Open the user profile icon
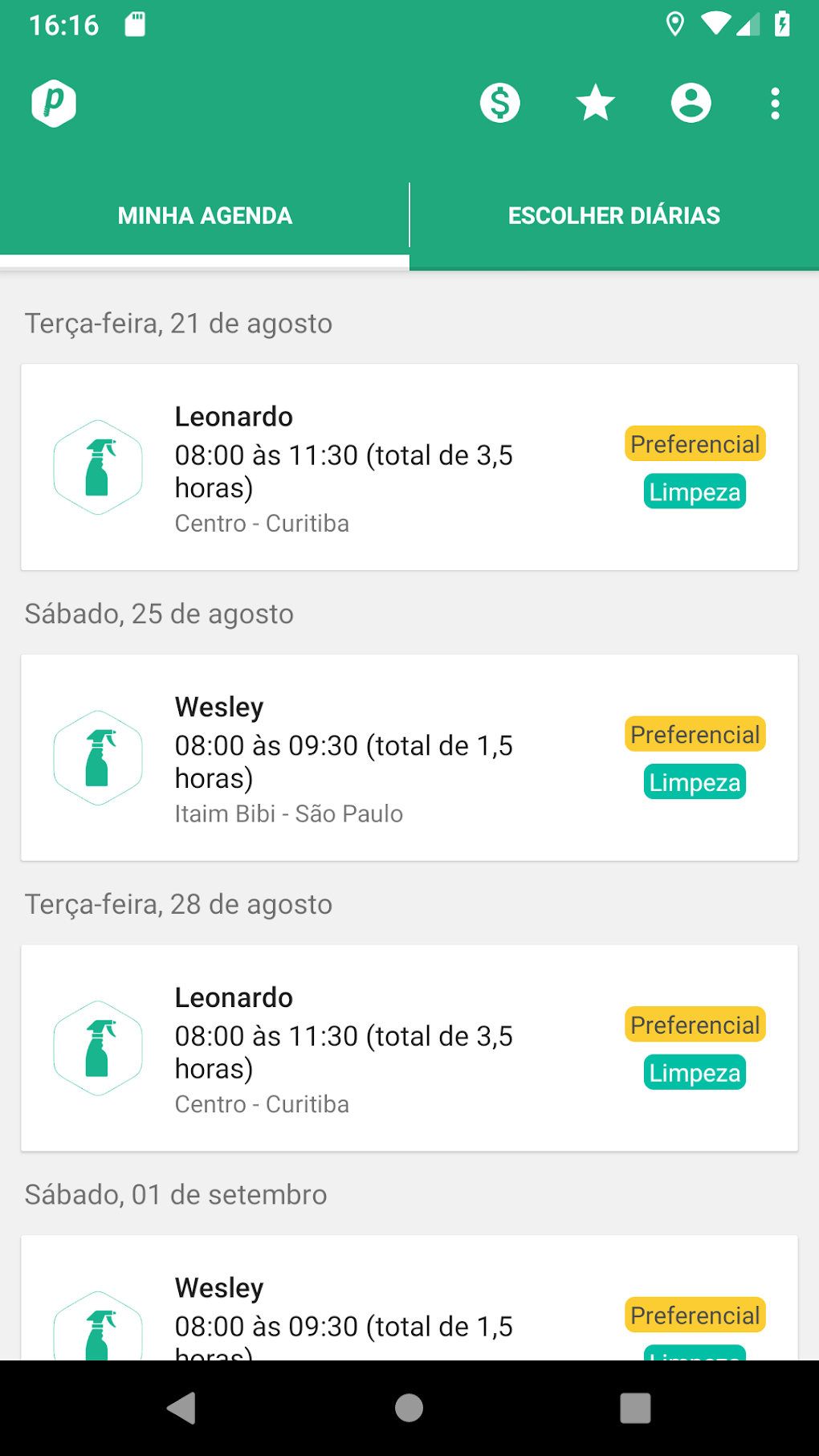 point(691,102)
